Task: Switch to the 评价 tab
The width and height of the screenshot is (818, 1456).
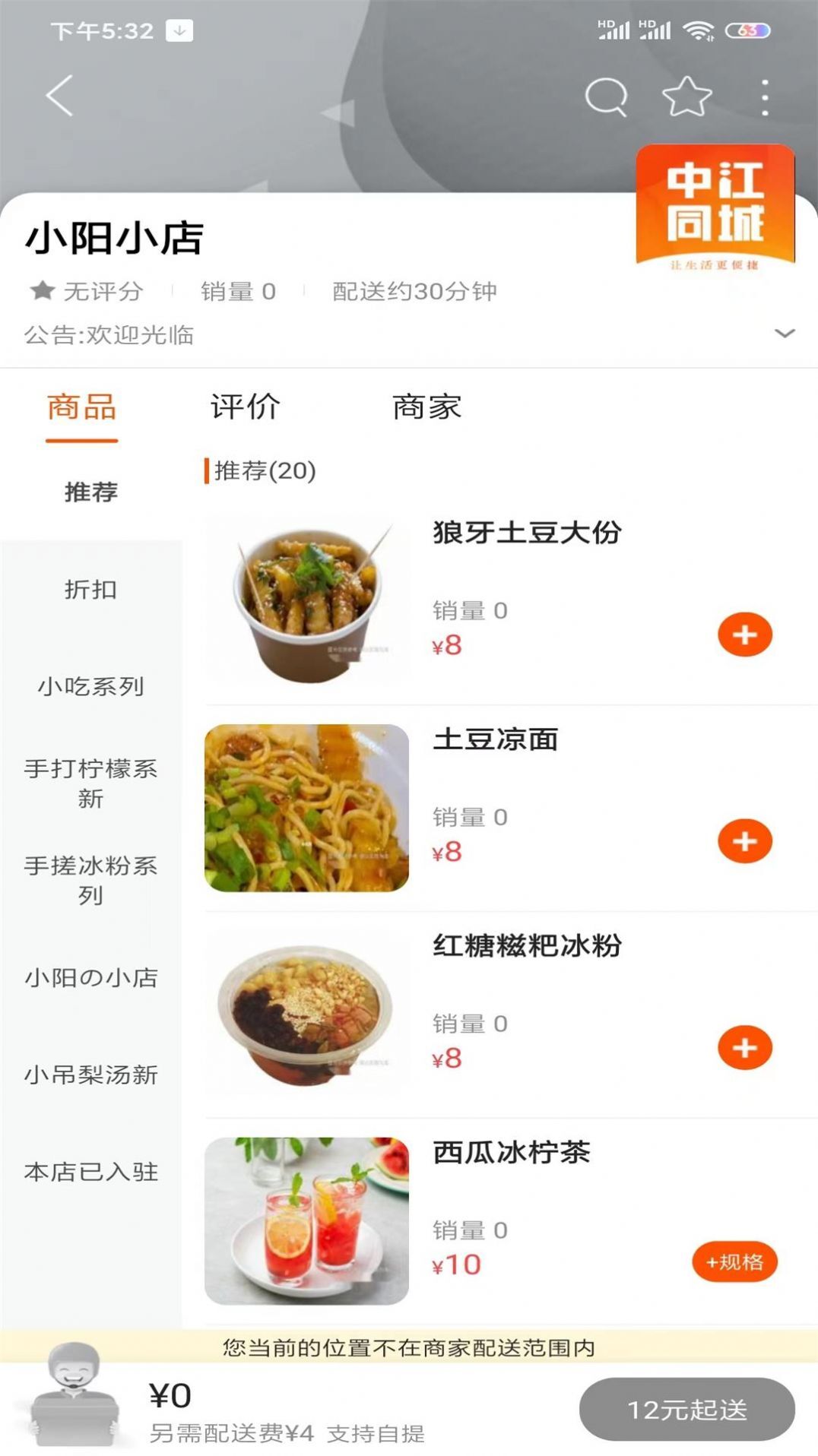Action: (x=245, y=407)
